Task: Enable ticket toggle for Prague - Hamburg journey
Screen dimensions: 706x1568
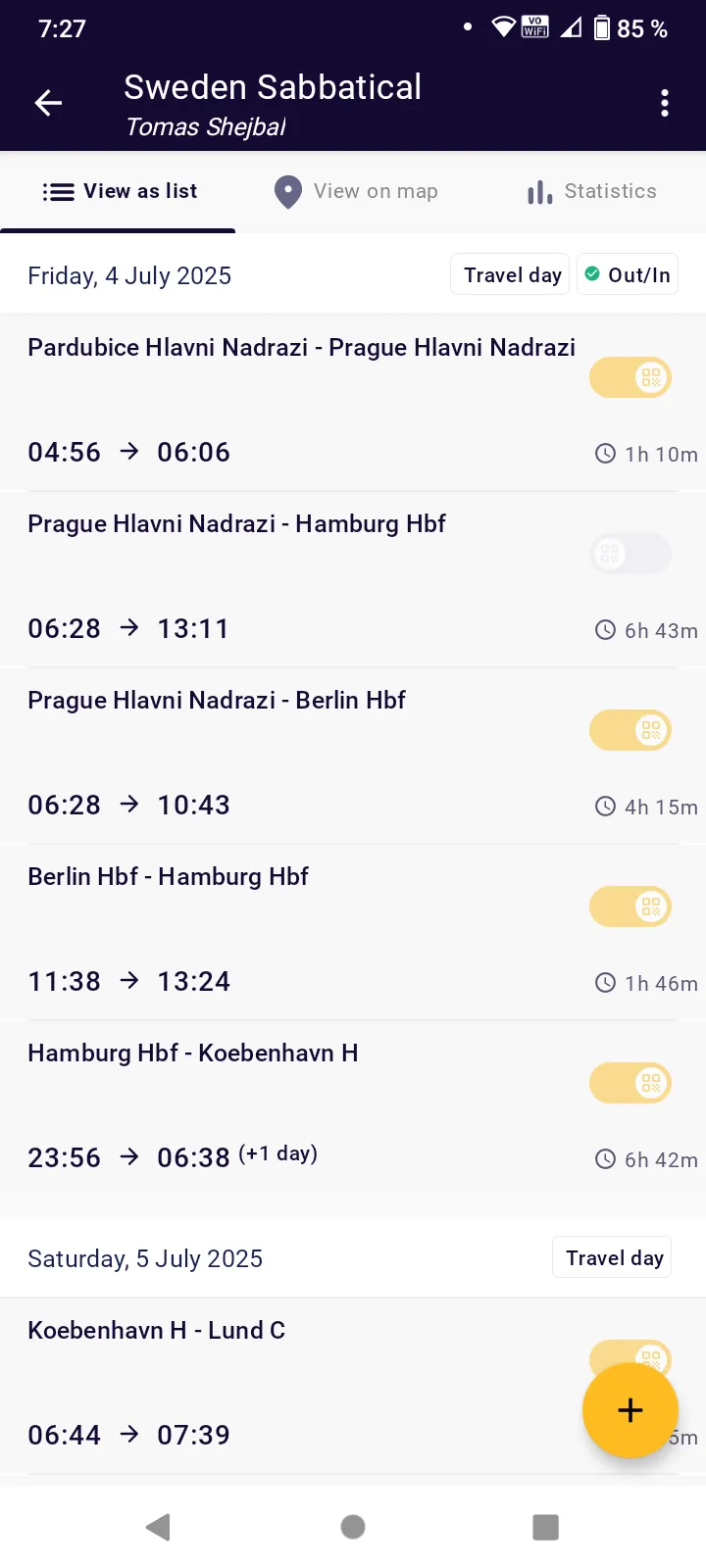Action: pyautogui.click(x=630, y=554)
